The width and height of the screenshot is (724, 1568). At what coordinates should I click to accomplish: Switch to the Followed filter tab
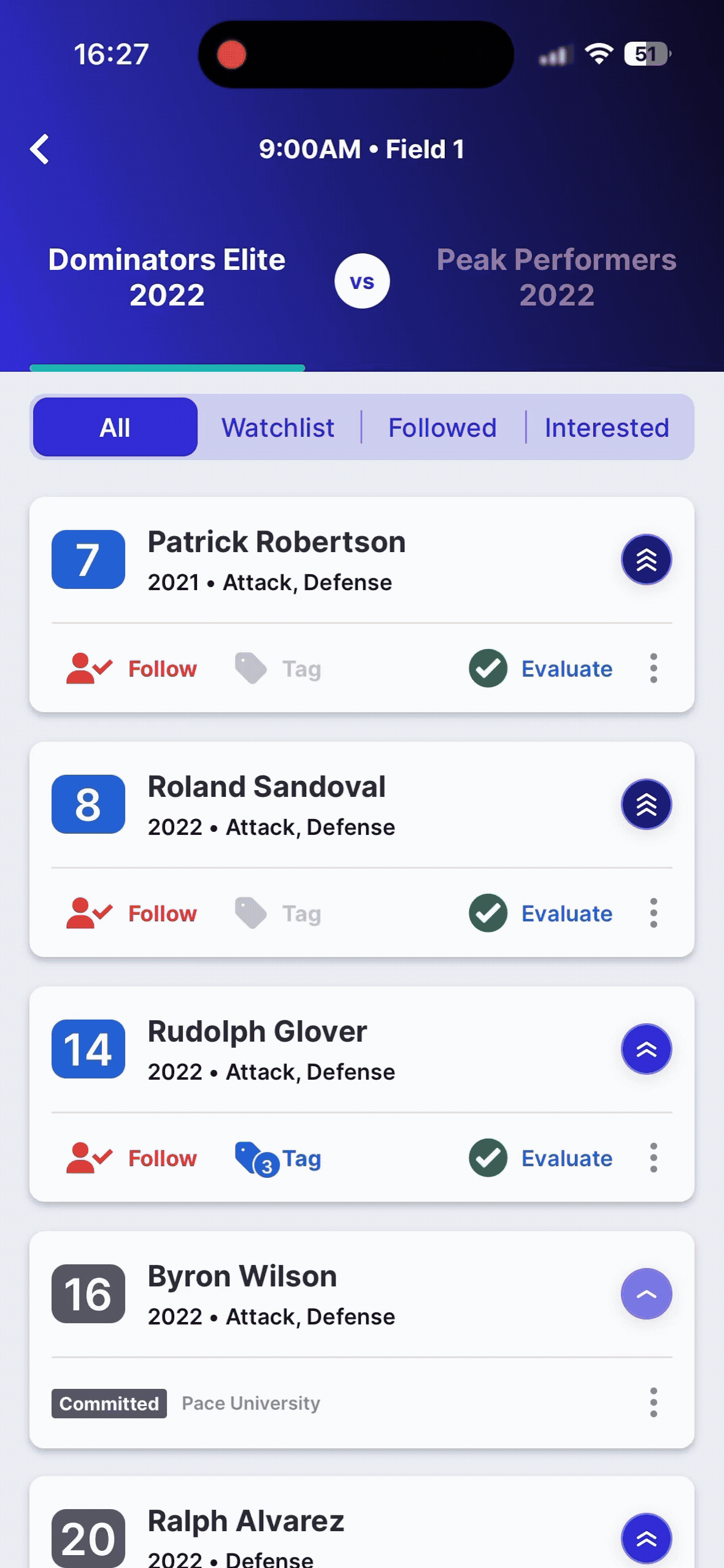click(x=442, y=428)
